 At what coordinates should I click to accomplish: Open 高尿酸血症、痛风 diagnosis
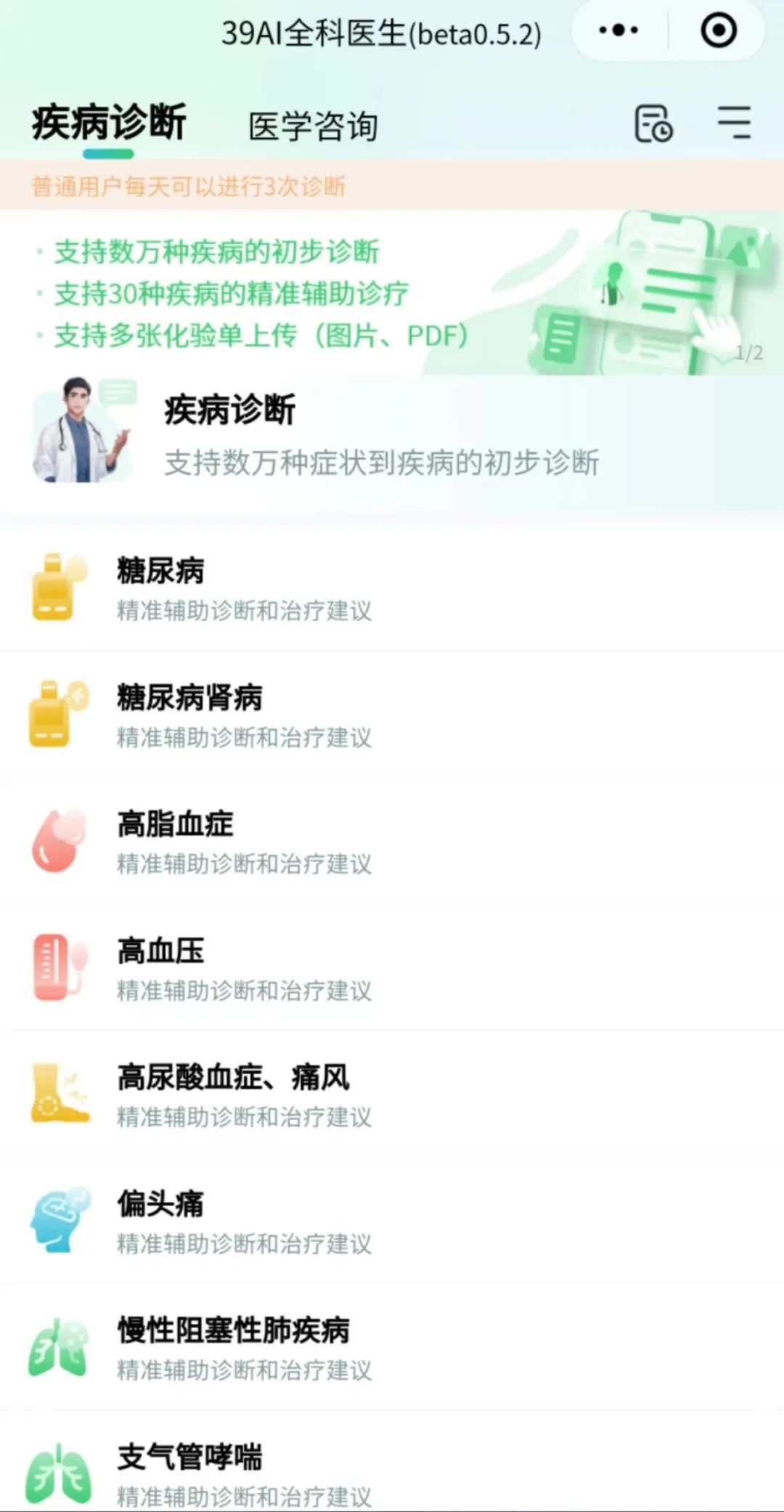tap(392, 1094)
